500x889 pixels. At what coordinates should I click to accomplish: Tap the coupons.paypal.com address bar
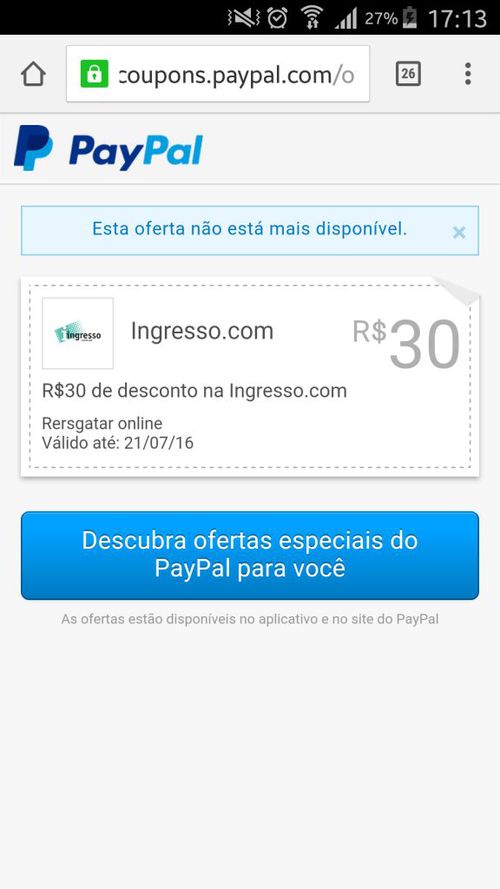(x=218, y=74)
